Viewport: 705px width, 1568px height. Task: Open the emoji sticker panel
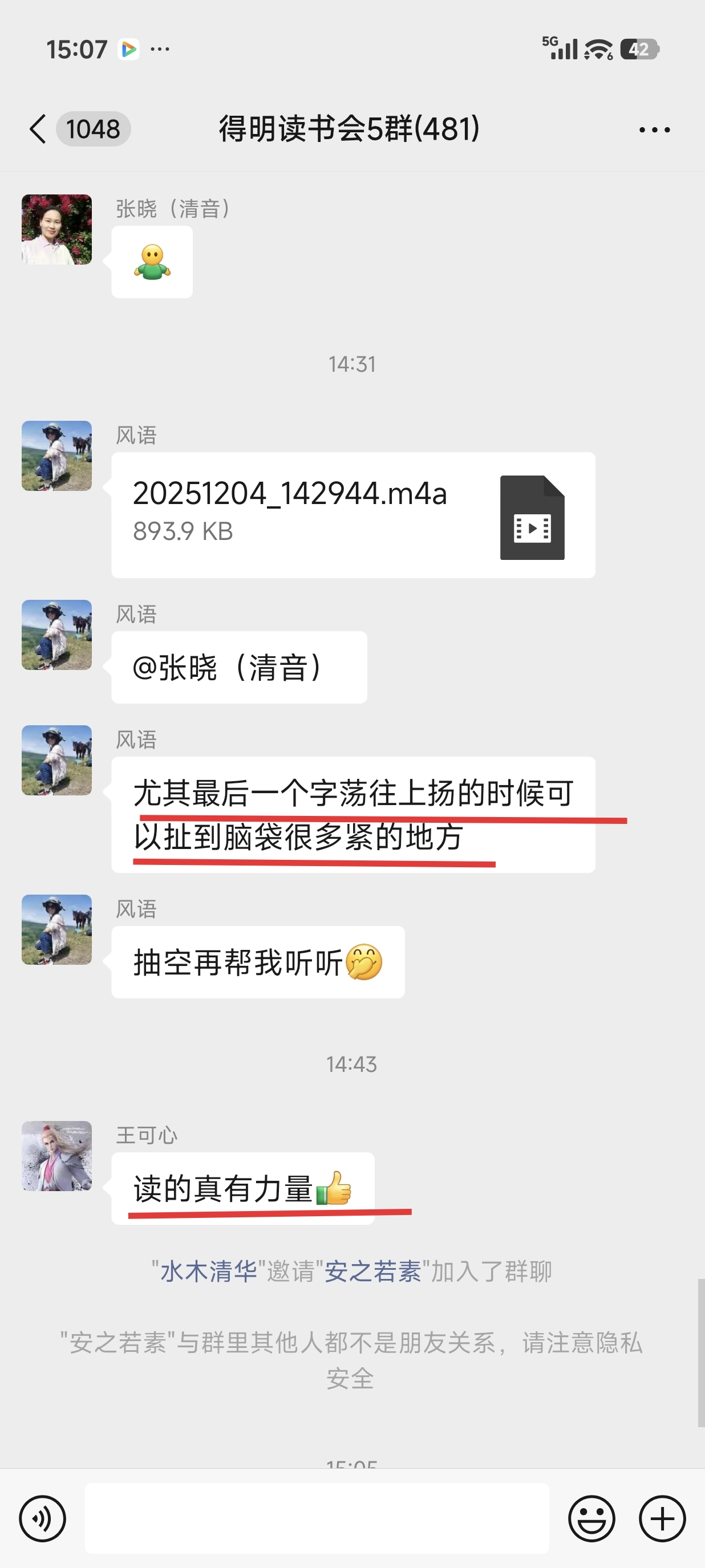tap(591, 1518)
